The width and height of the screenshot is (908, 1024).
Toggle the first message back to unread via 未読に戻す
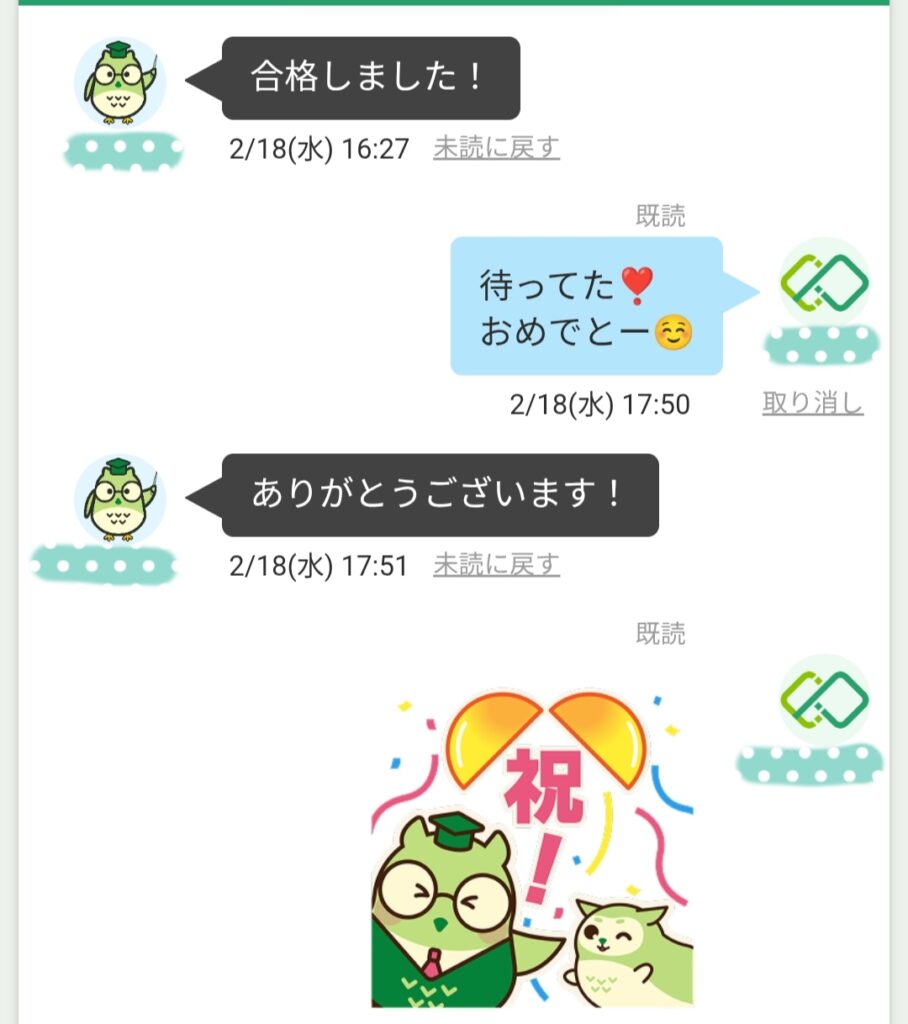(x=494, y=148)
